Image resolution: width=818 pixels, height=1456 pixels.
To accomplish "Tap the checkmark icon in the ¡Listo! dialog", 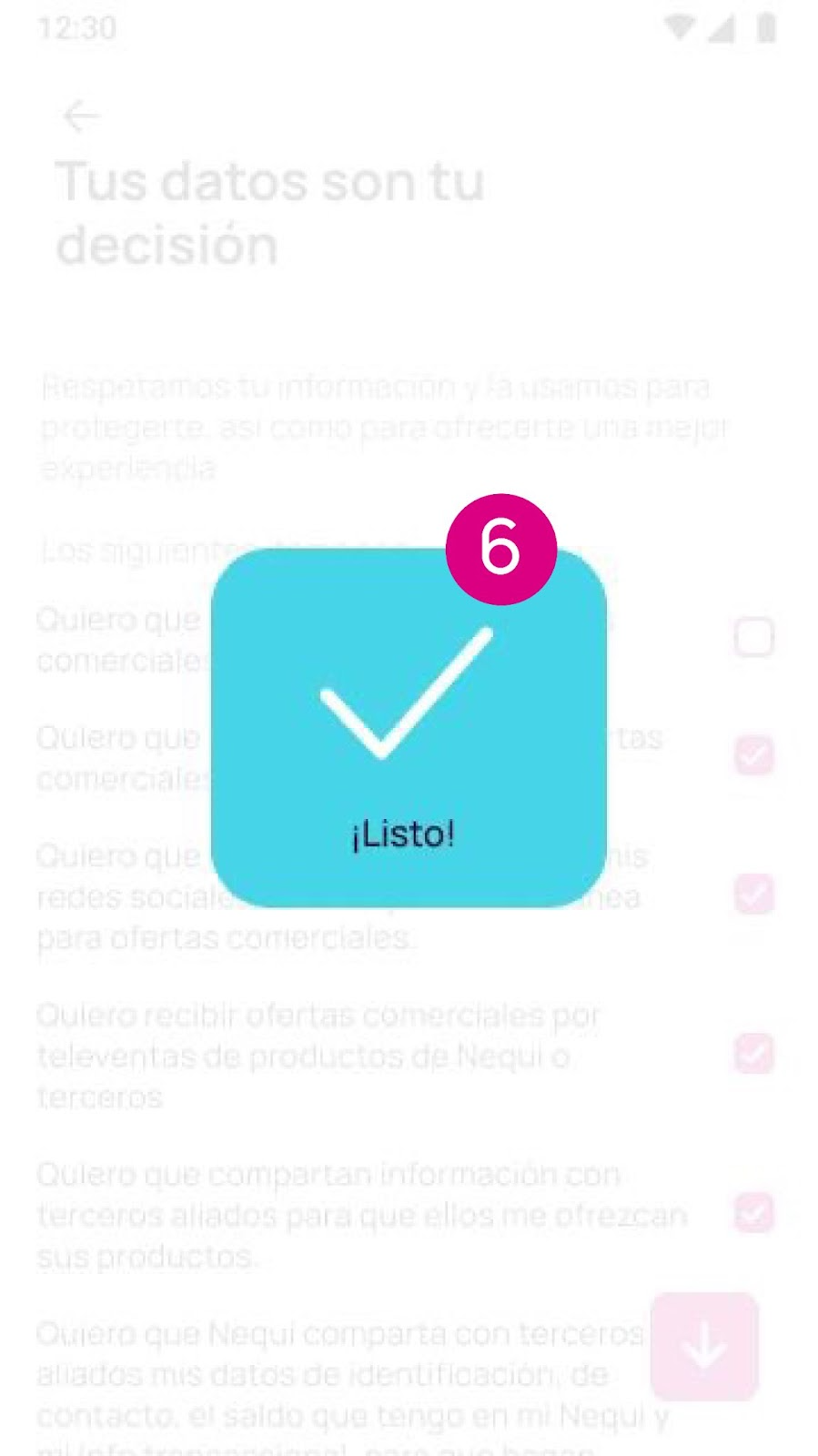I will [x=407, y=692].
